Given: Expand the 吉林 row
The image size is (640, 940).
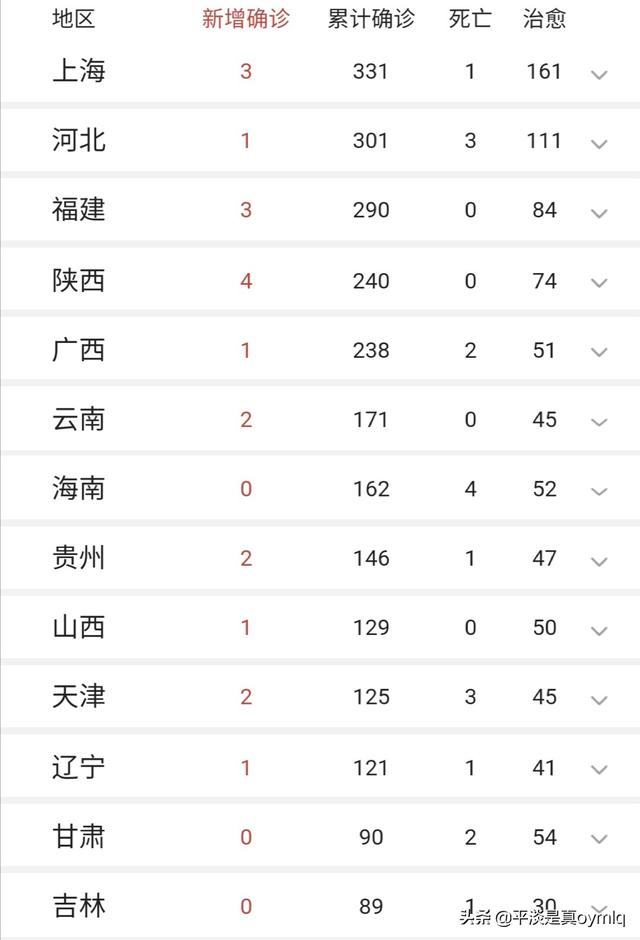Looking at the screenshot, I should pos(599,906).
